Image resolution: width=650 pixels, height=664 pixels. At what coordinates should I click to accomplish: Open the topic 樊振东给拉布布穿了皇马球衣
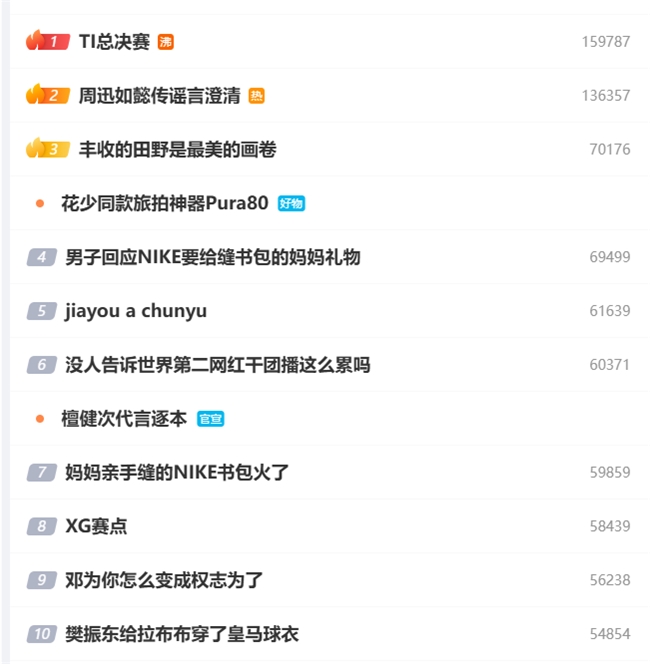[x=181, y=634]
